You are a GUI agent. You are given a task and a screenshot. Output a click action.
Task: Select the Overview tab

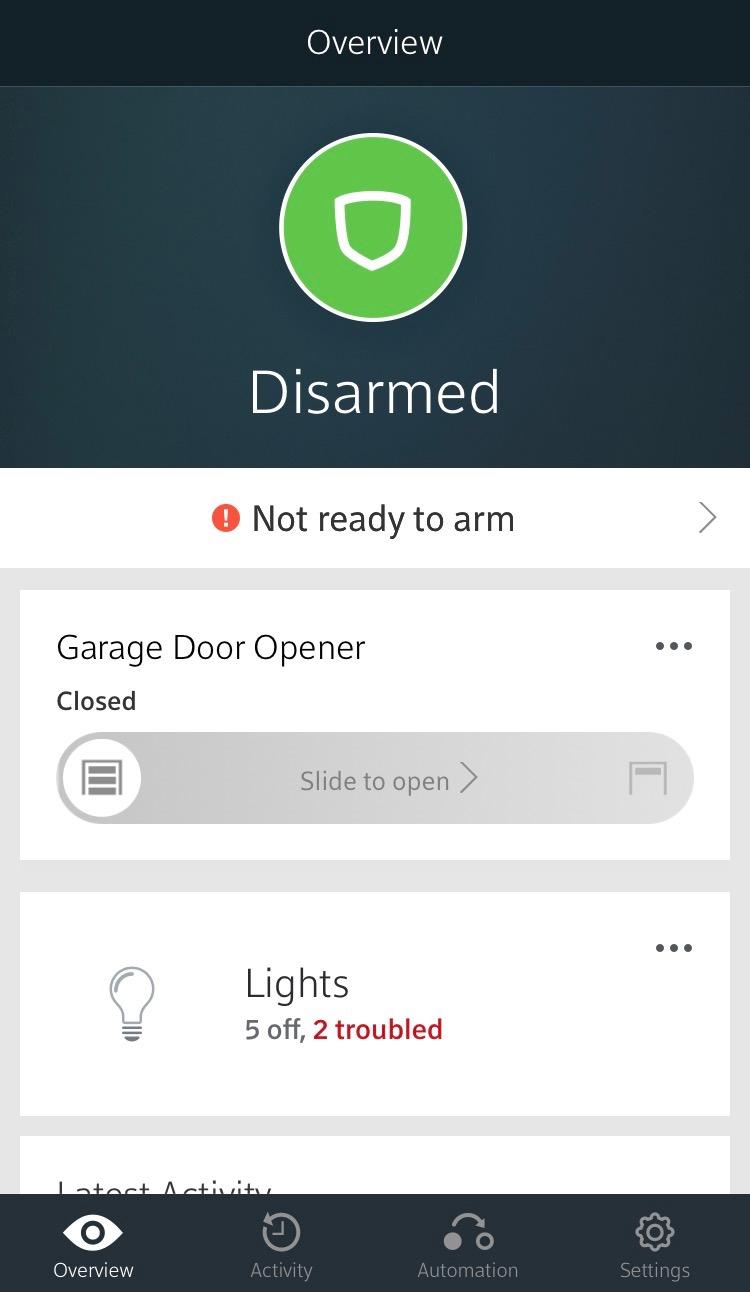pos(93,1245)
